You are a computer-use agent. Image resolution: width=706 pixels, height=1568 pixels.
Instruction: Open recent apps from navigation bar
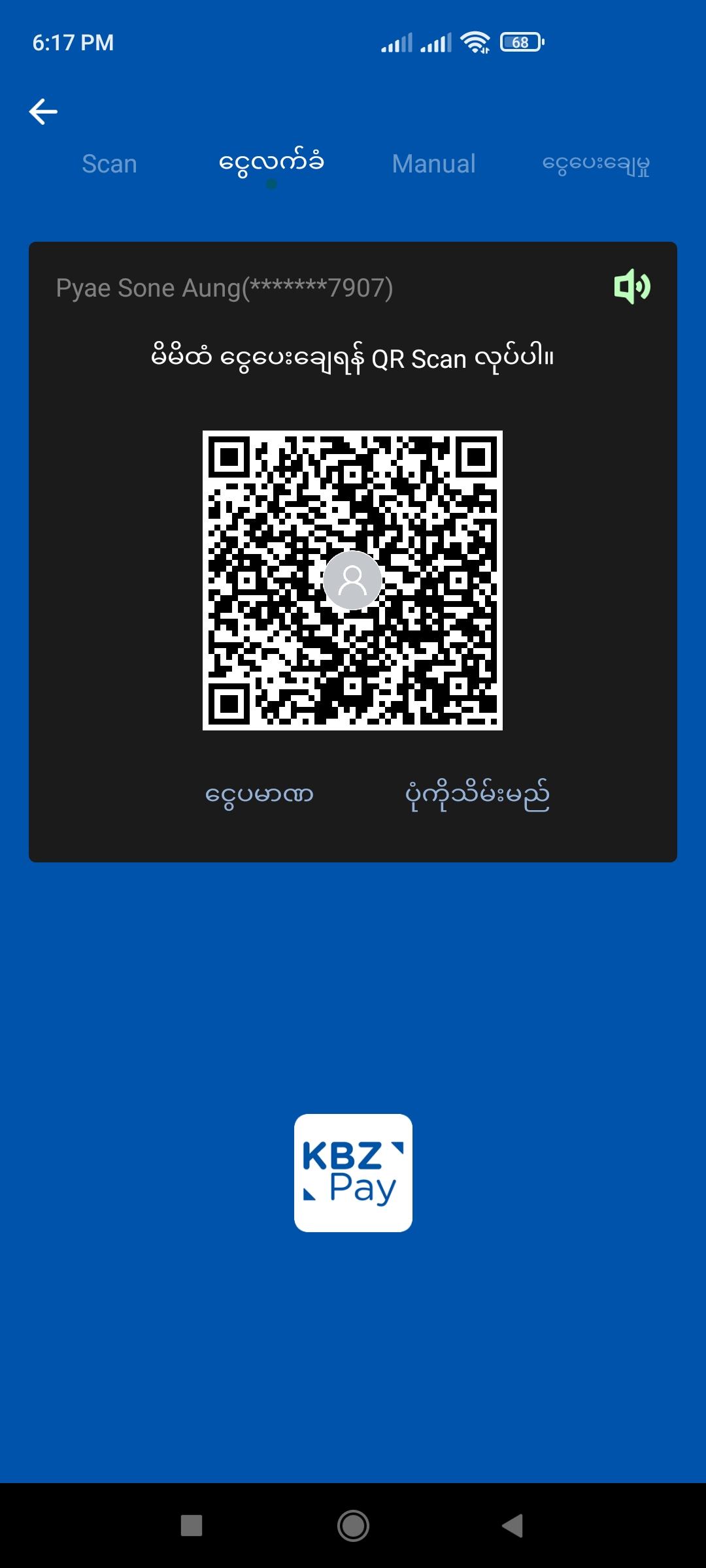192,1526
